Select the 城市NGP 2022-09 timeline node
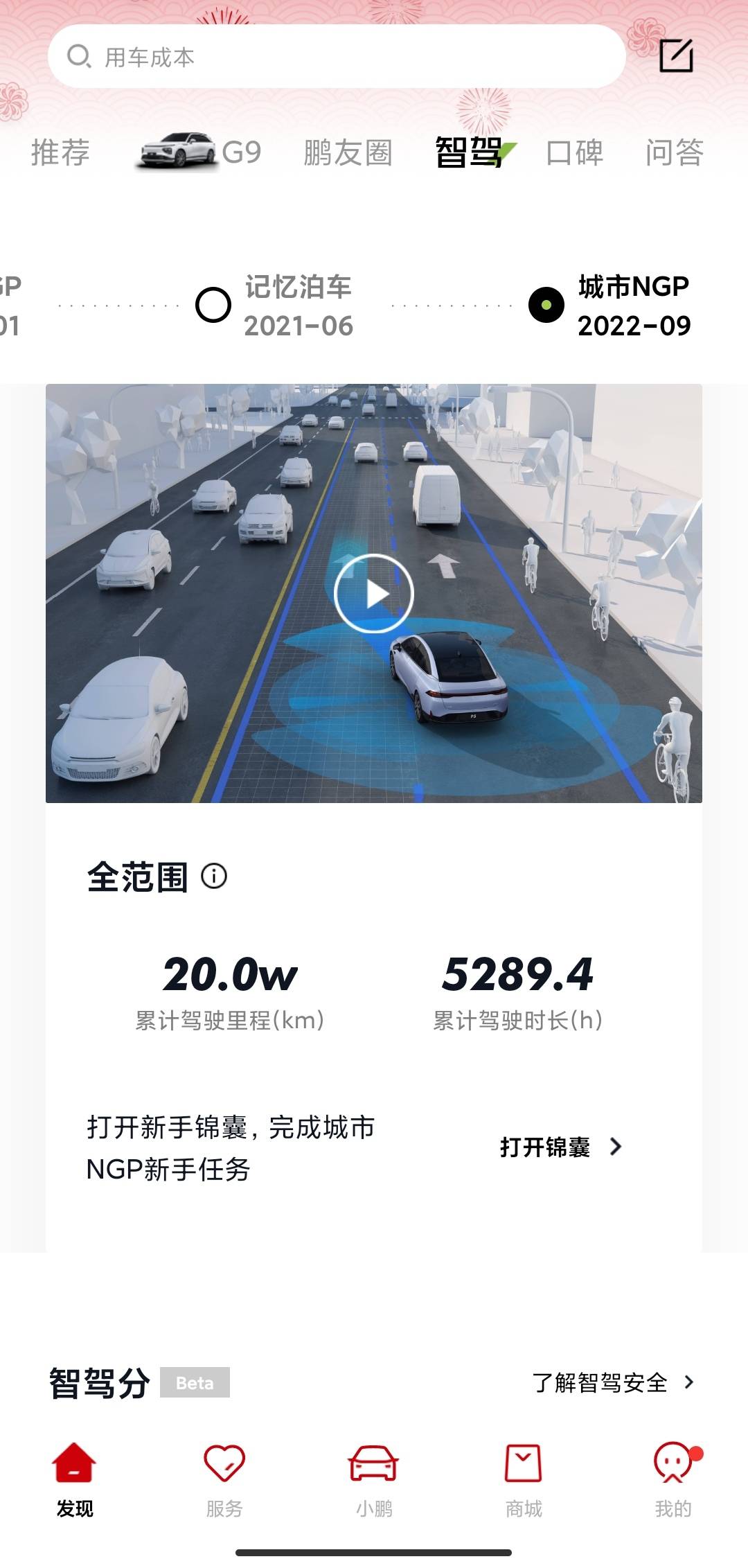The height and width of the screenshot is (1568, 748). click(547, 303)
